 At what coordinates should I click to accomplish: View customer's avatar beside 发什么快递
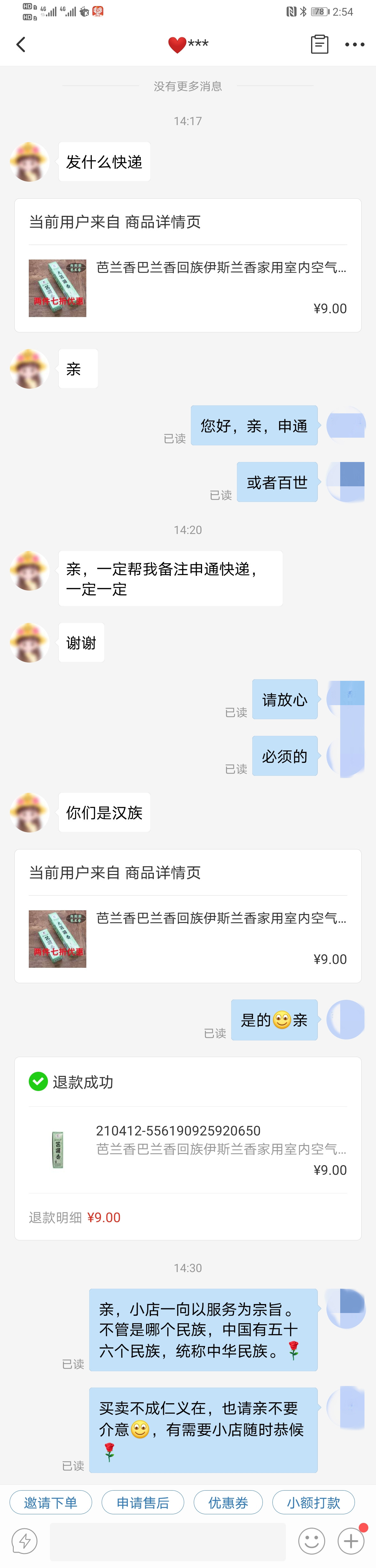29,162
